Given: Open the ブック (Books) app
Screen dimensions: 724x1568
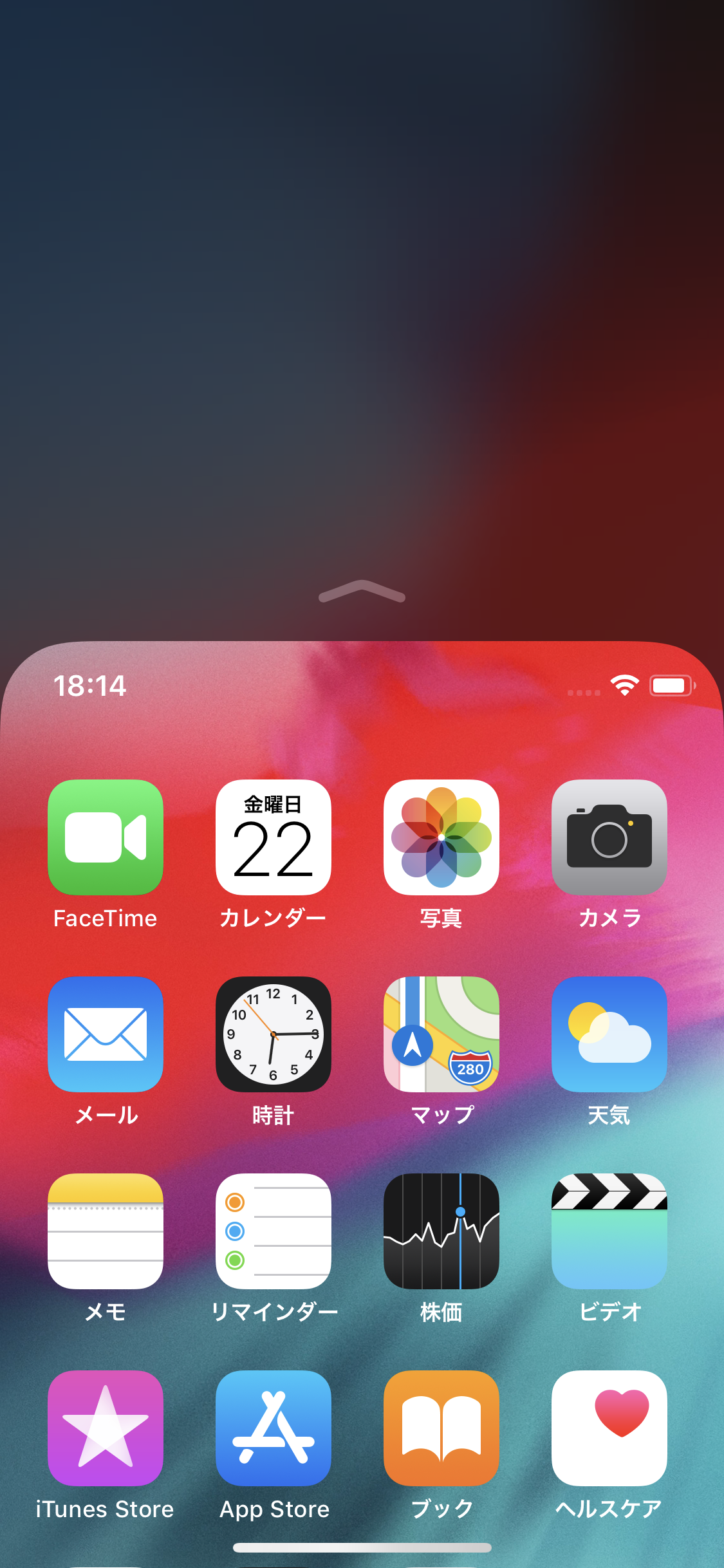Looking at the screenshot, I should point(441,1428).
